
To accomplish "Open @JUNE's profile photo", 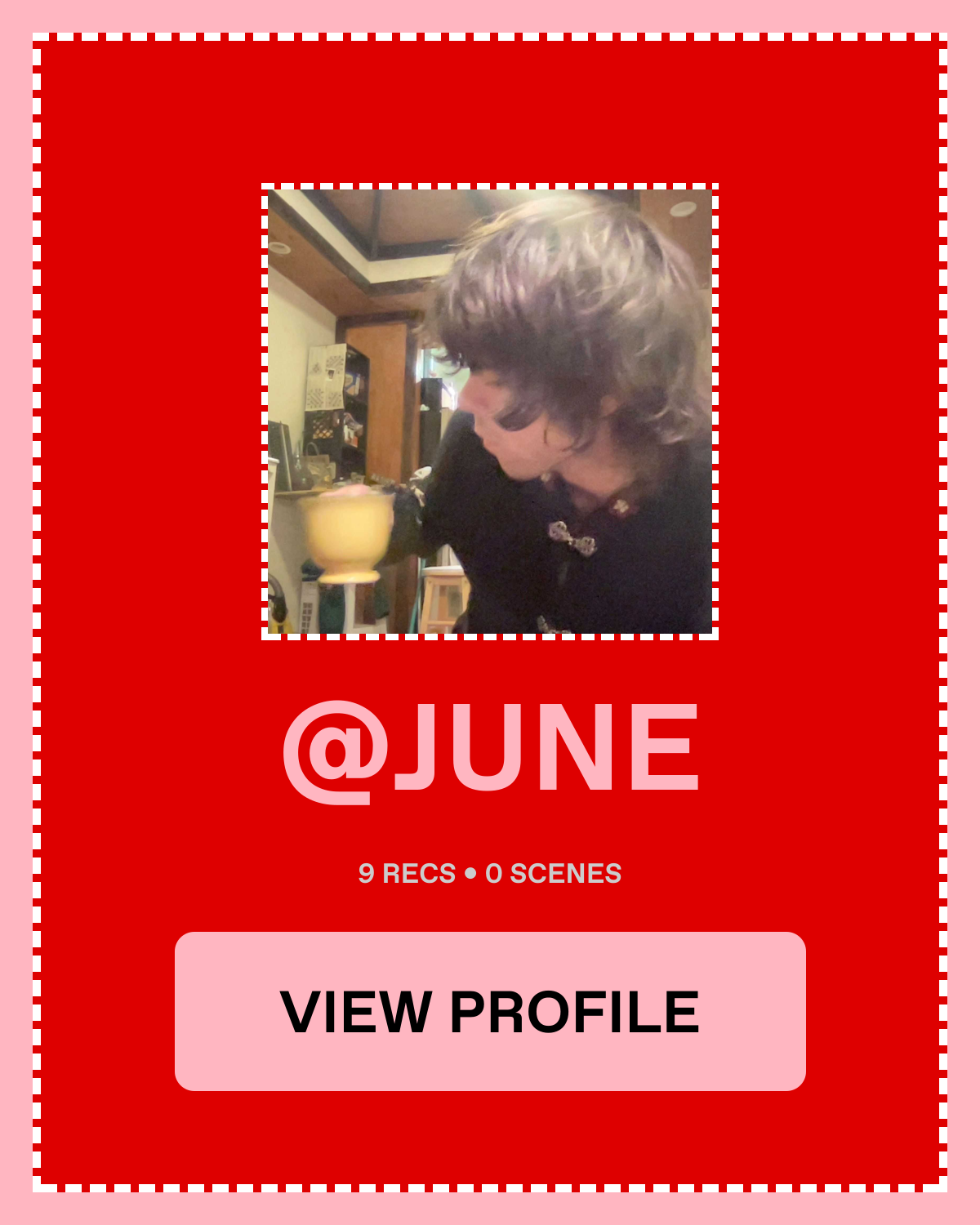I will point(490,412).
